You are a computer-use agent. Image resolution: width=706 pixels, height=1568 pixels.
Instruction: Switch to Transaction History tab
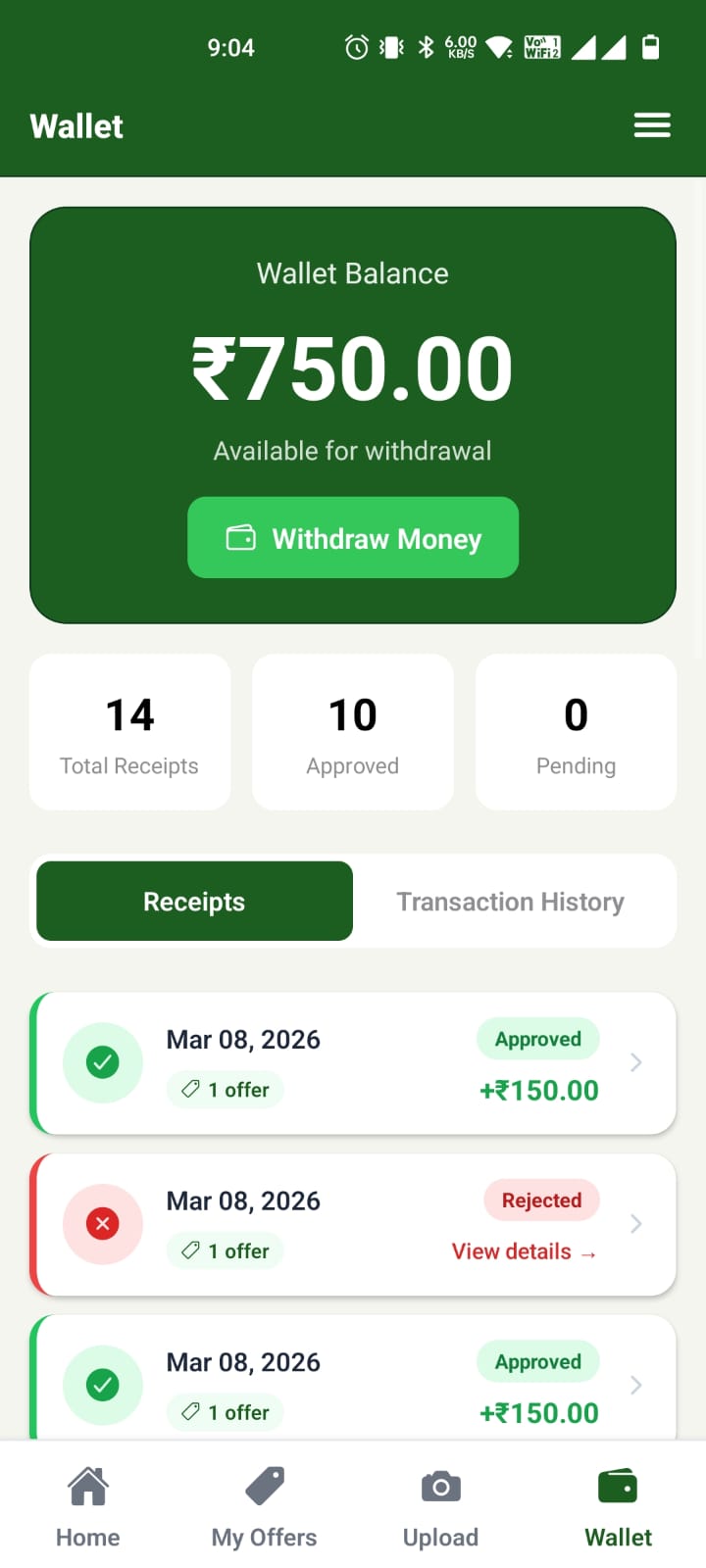pos(510,902)
